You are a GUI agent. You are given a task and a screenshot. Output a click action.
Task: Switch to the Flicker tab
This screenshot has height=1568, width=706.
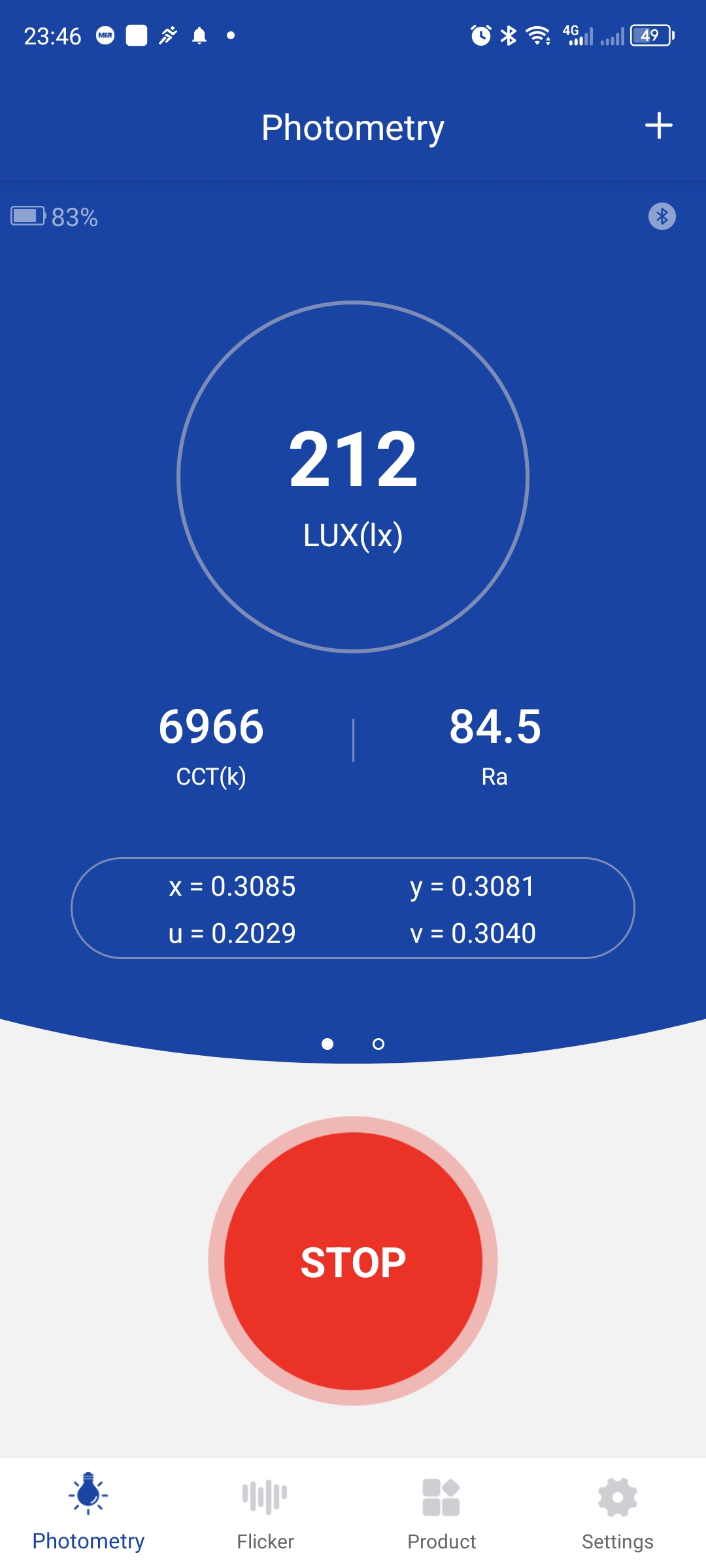pos(265,1513)
